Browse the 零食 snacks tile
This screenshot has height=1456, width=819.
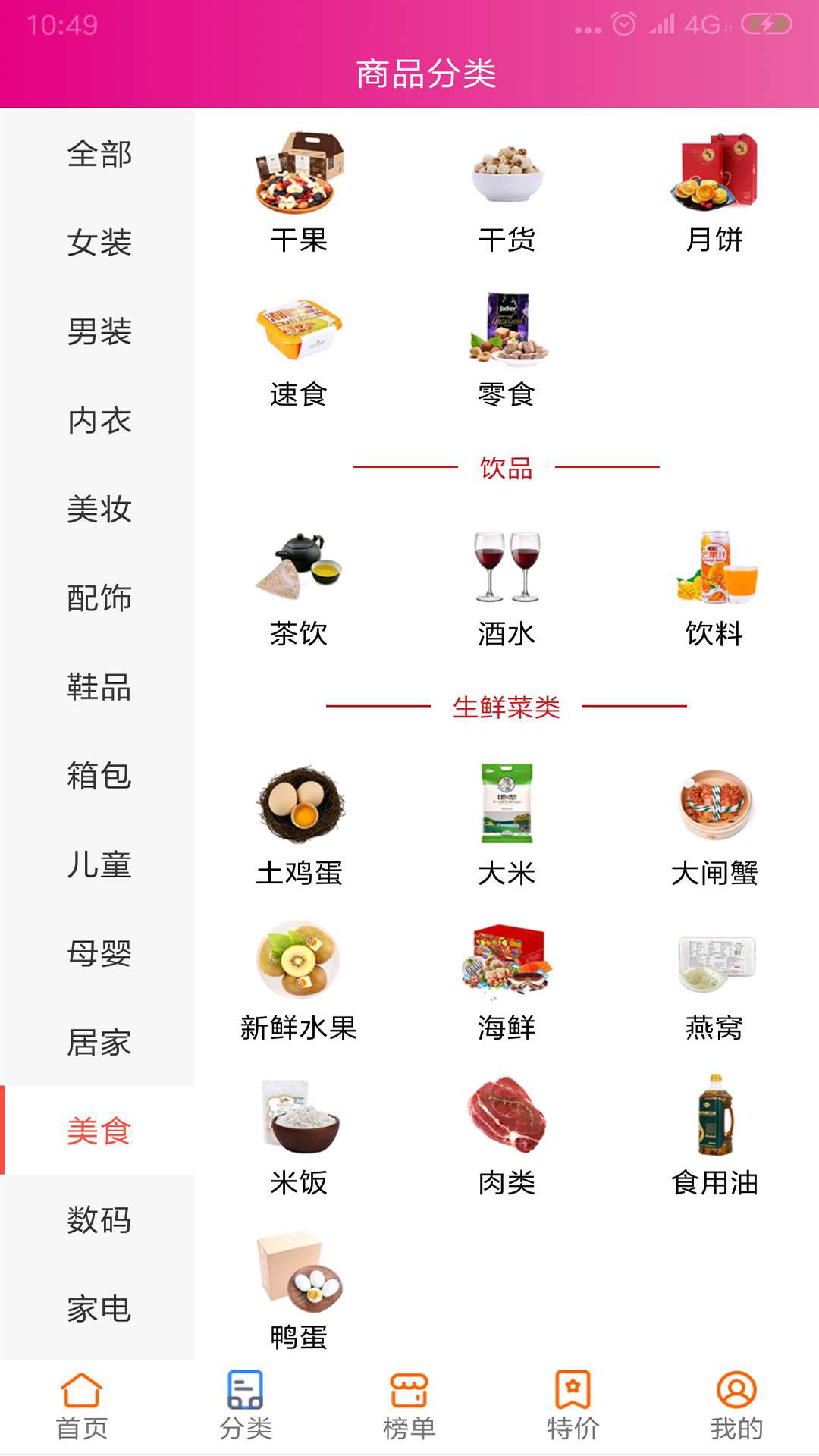tap(507, 349)
